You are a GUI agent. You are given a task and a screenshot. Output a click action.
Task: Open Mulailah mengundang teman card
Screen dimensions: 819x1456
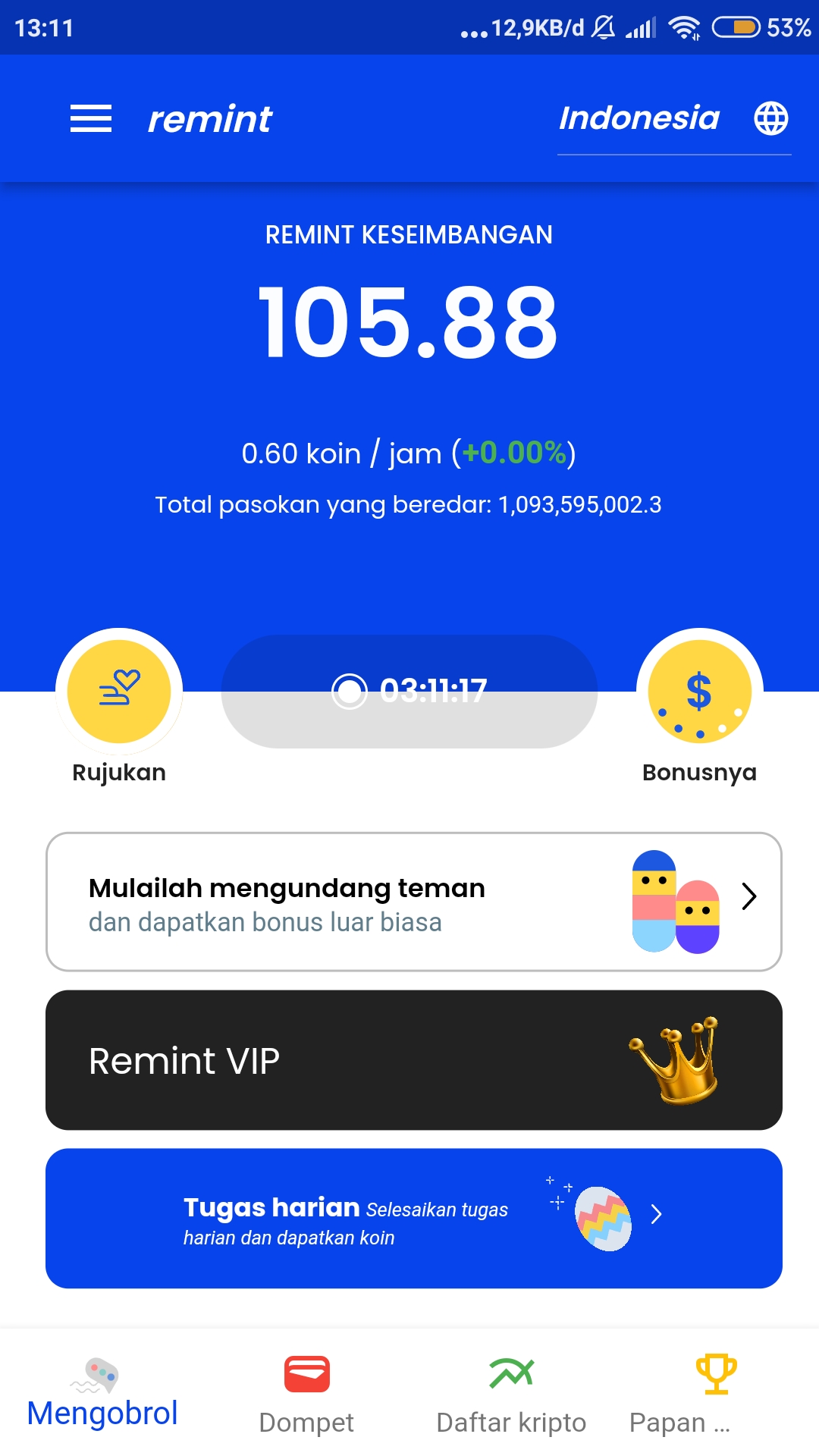414,902
